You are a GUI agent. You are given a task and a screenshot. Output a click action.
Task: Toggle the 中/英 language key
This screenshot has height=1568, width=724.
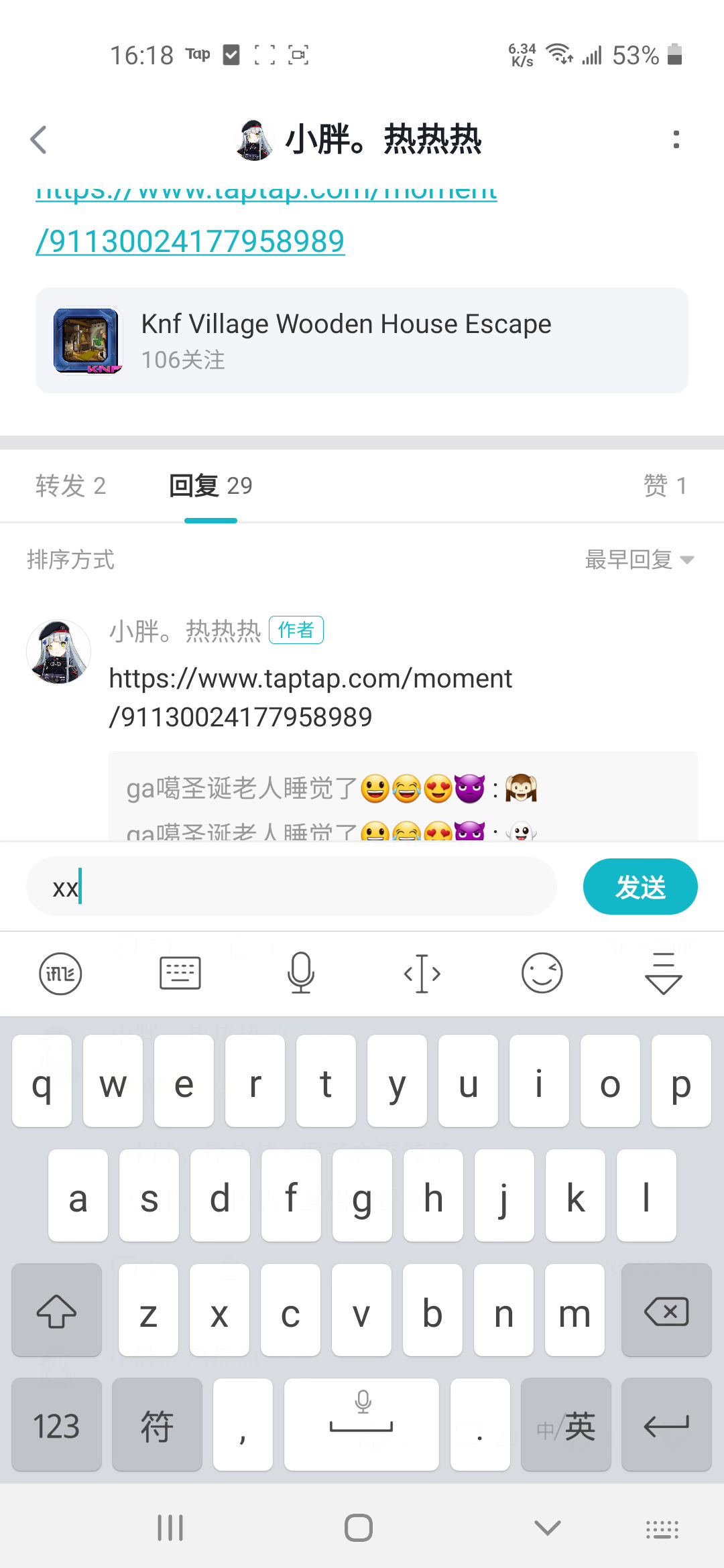pos(566,1425)
